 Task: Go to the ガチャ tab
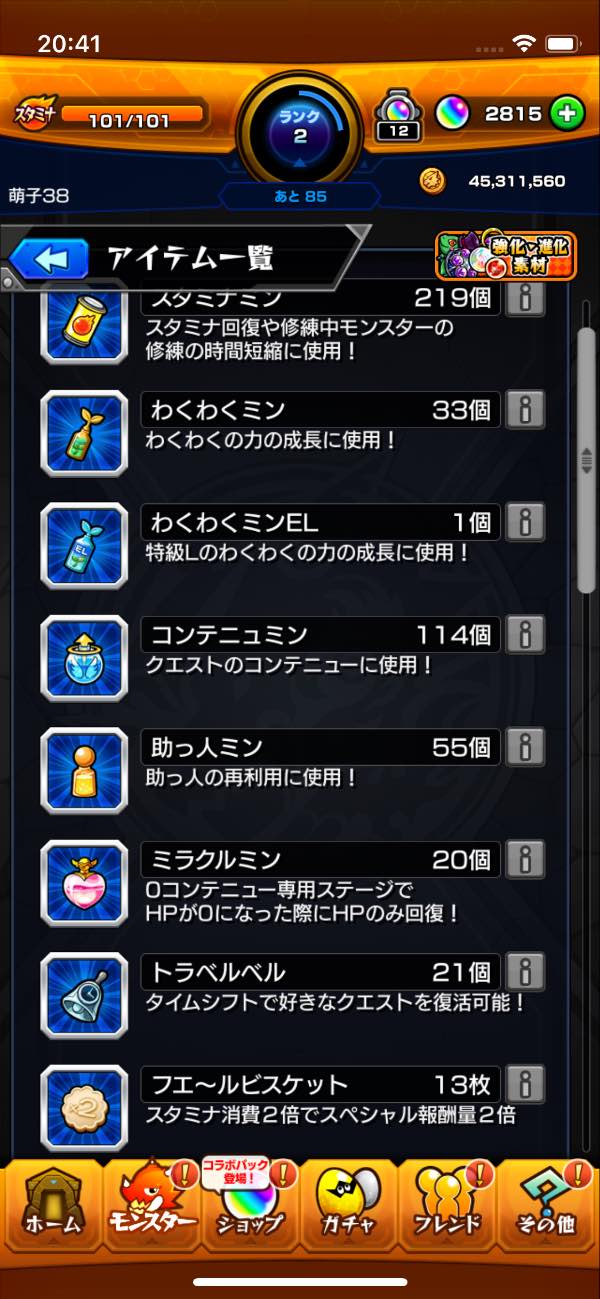pyautogui.click(x=349, y=1206)
